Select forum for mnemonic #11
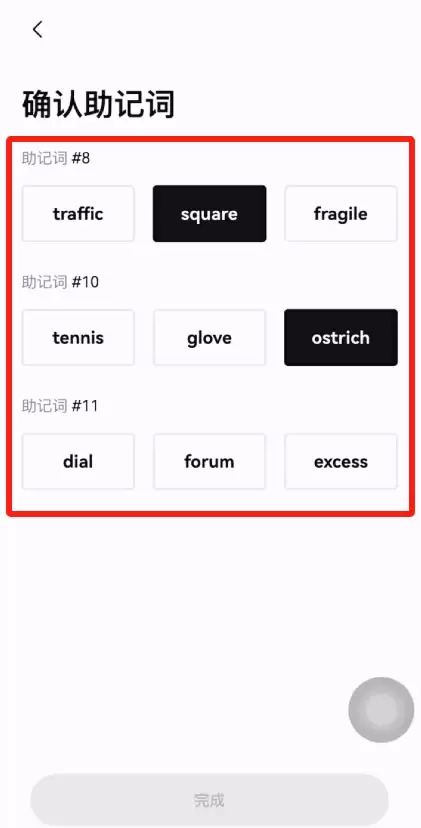The height and width of the screenshot is (828, 421). point(209,462)
